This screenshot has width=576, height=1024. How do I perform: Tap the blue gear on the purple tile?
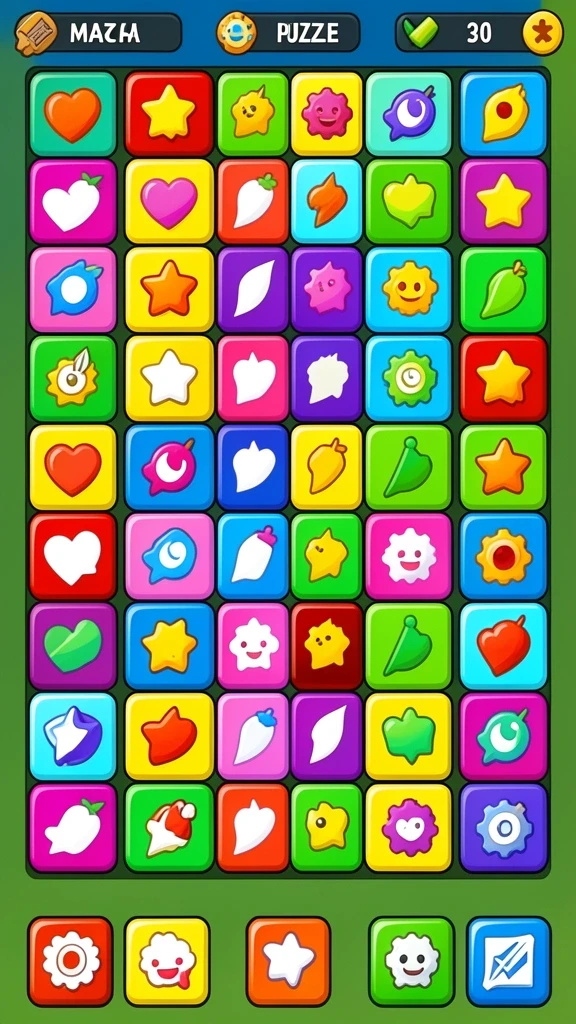503,828
